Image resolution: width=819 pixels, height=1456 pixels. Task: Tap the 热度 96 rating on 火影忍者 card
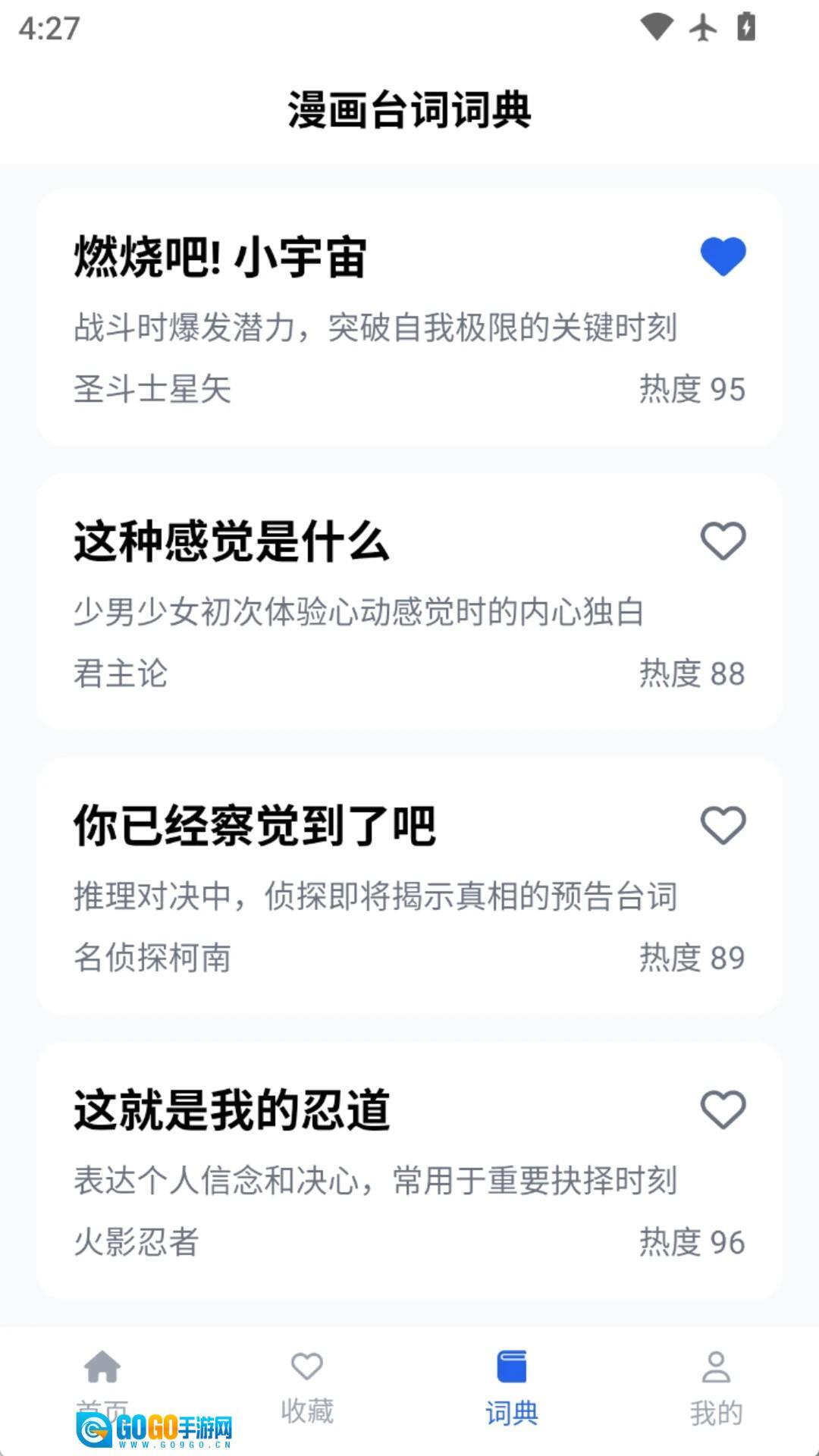coord(690,1241)
